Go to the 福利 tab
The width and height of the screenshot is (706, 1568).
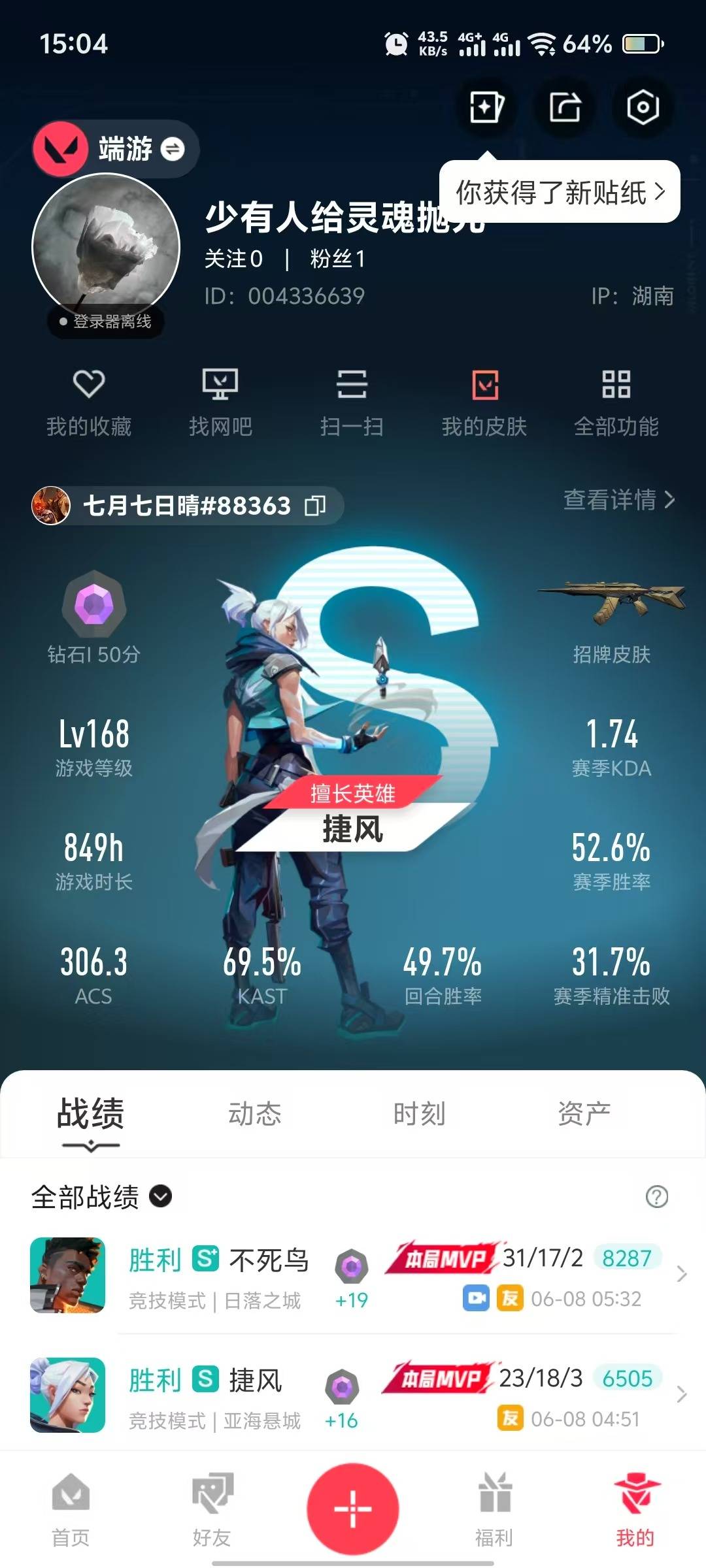[x=494, y=1511]
